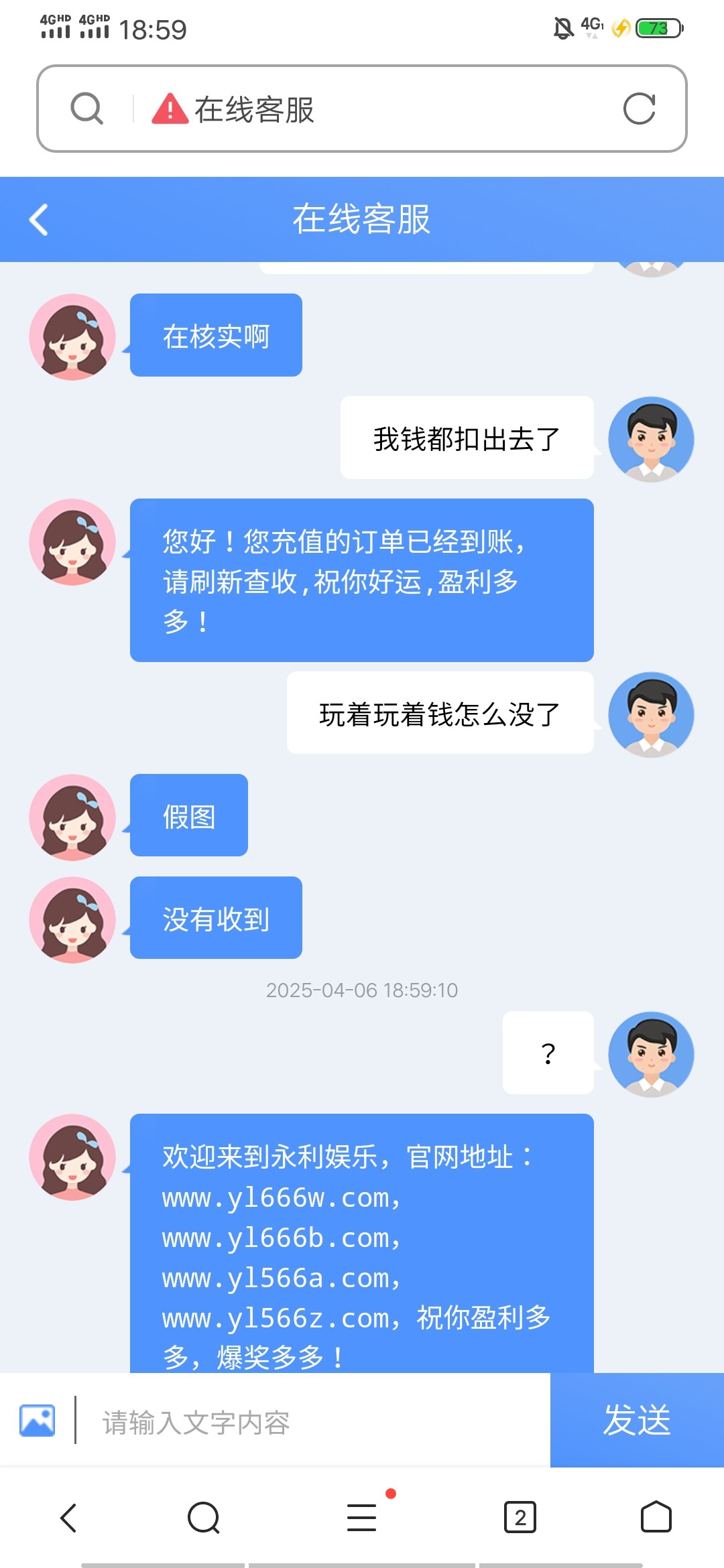Tap the 发送 send button
The height and width of the screenshot is (1568, 724).
(637, 1420)
